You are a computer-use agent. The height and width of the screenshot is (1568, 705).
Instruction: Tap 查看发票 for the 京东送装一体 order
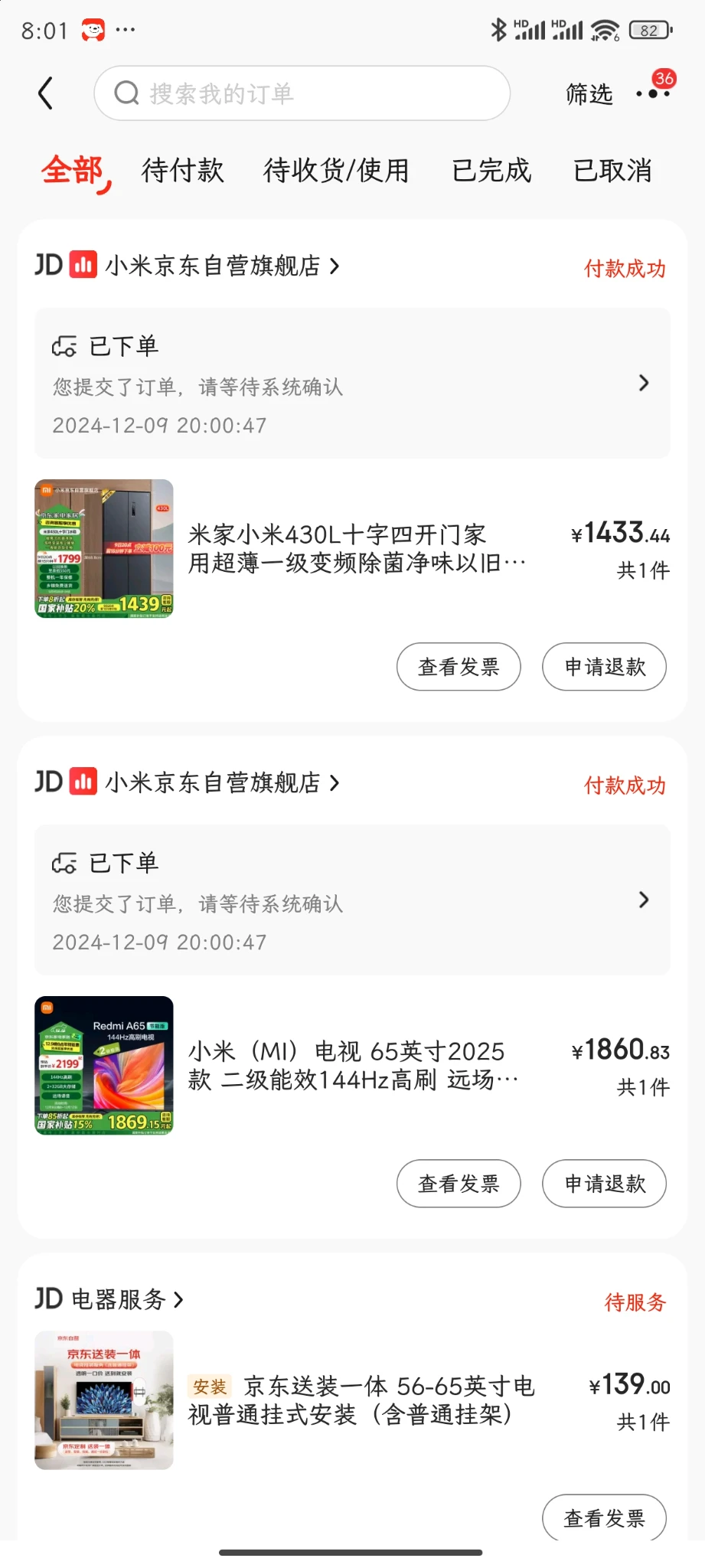click(604, 1517)
